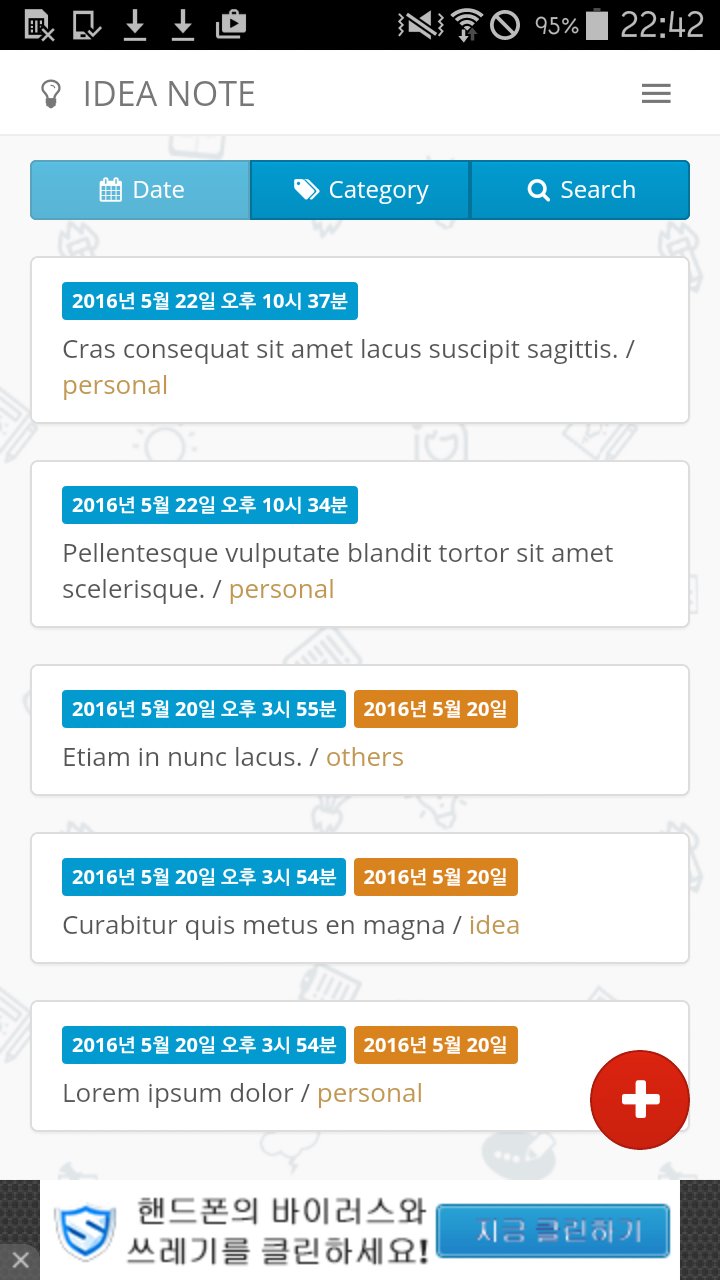Tap the blue timestamp badge on the Lorem ipsum note
The width and height of the screenshot is (720, 1280).
tap(203, 1044)
